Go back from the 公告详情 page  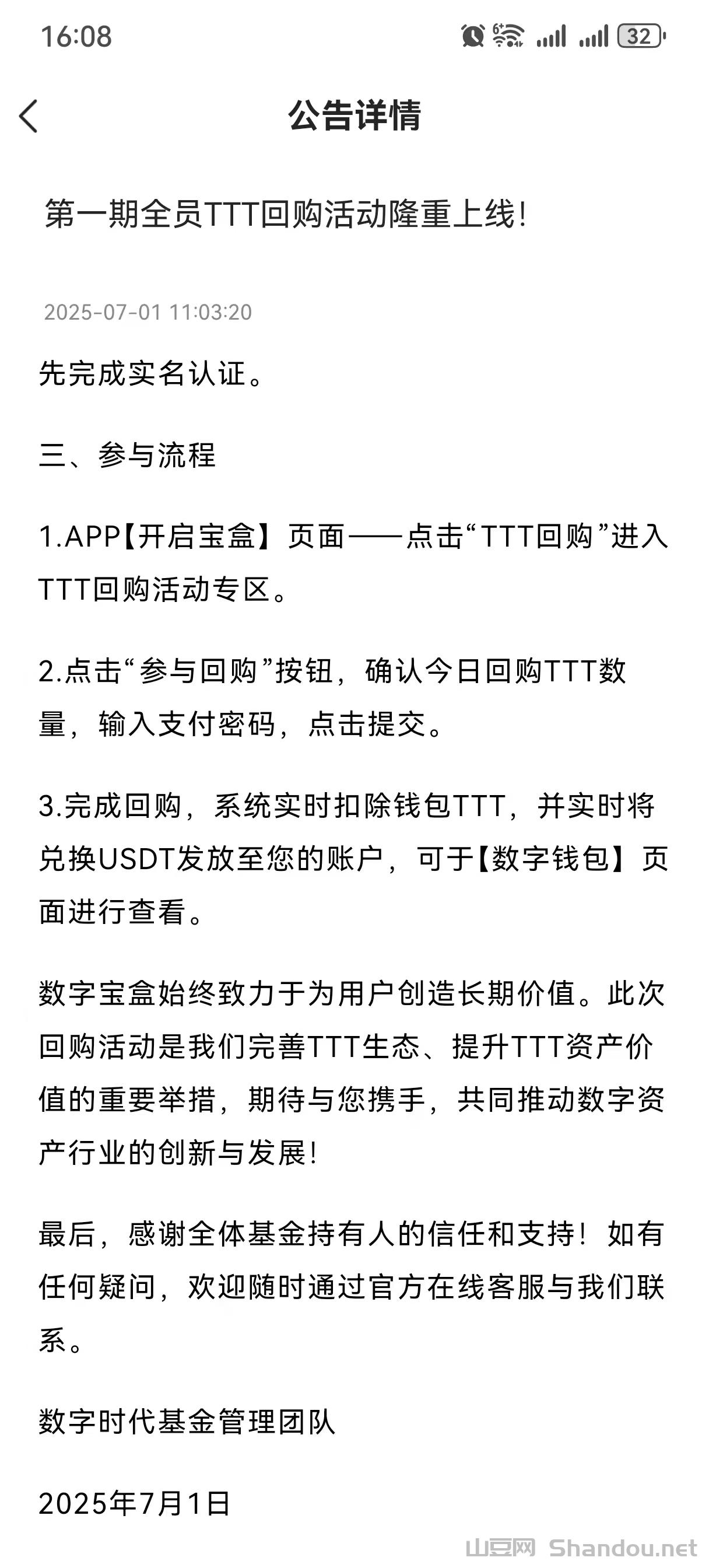pos(29,116)
